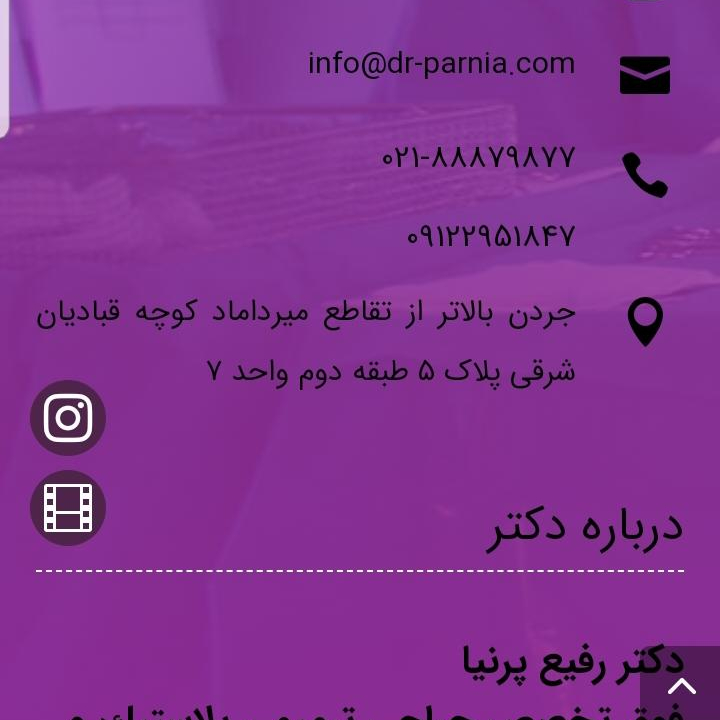This screenshot has height=720, width=720.
Task: Email info@dr-parnia.com
Action: click(441, 64)
